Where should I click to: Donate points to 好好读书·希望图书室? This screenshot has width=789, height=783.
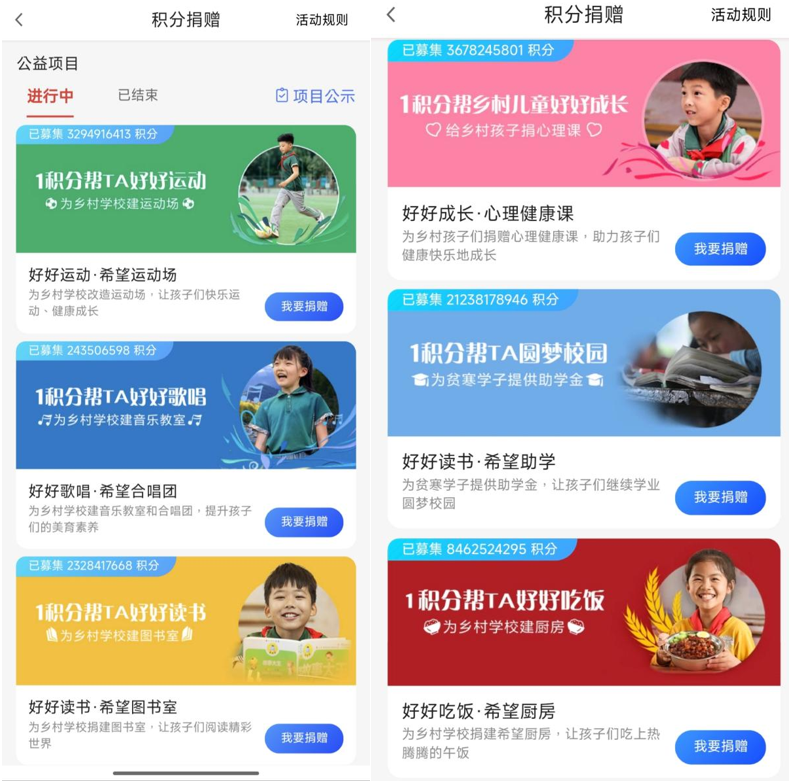pyautogui.click(x=303, y=738)
